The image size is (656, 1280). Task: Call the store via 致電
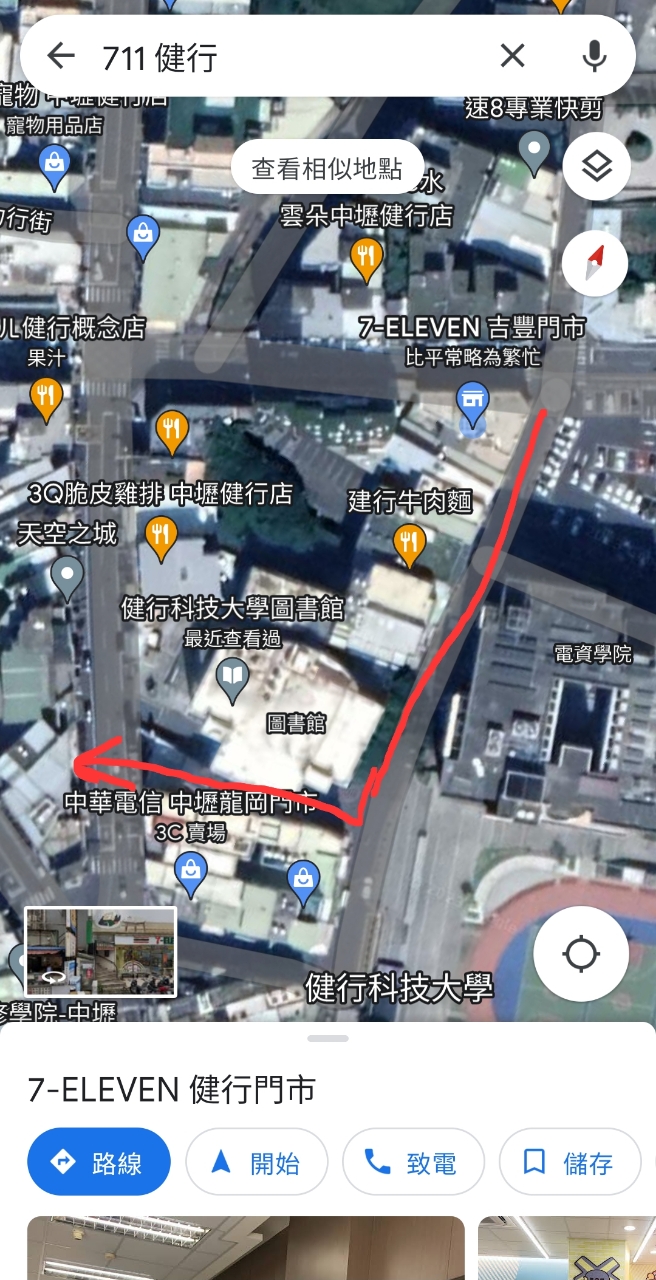pos(413,1162)
